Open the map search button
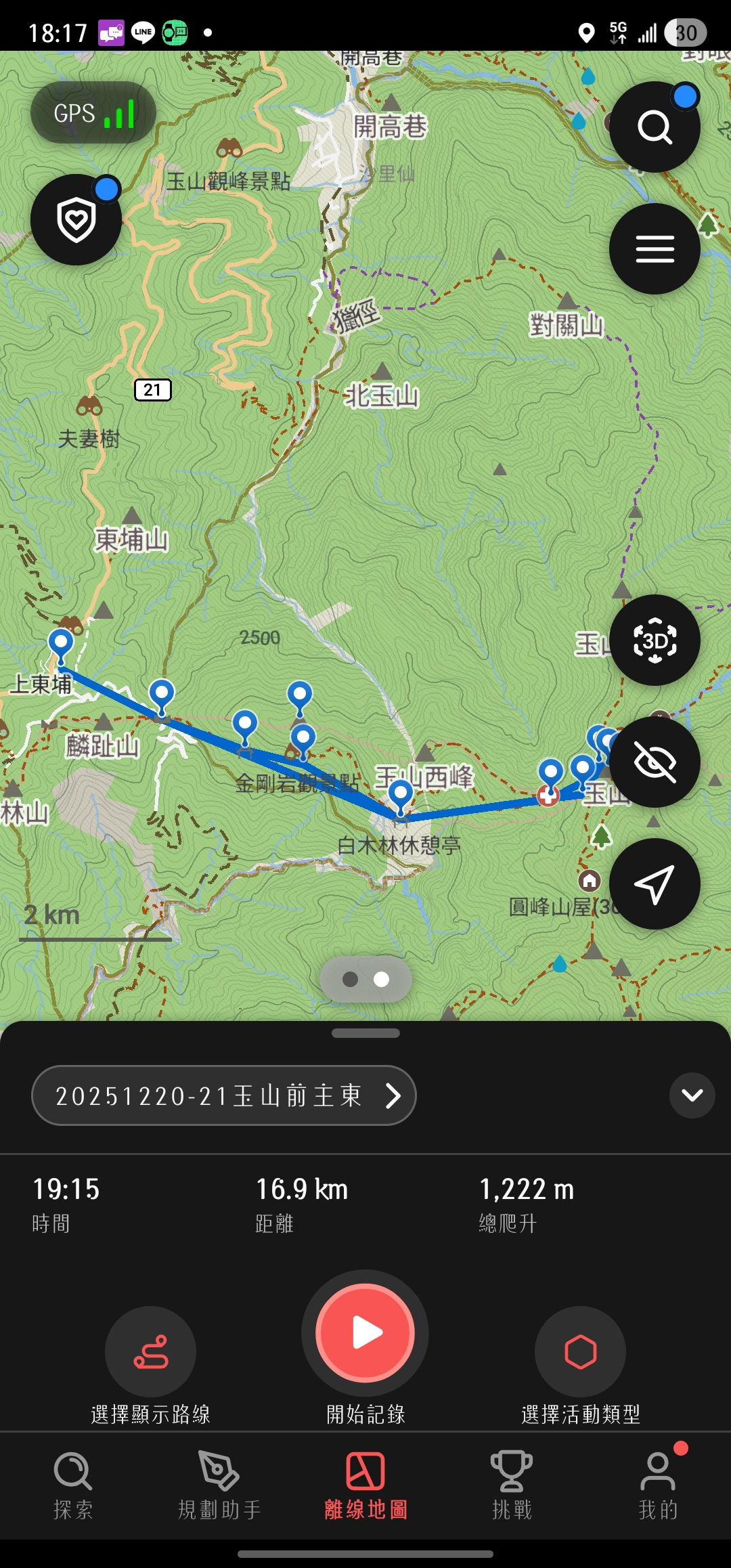 pos(655,127)
